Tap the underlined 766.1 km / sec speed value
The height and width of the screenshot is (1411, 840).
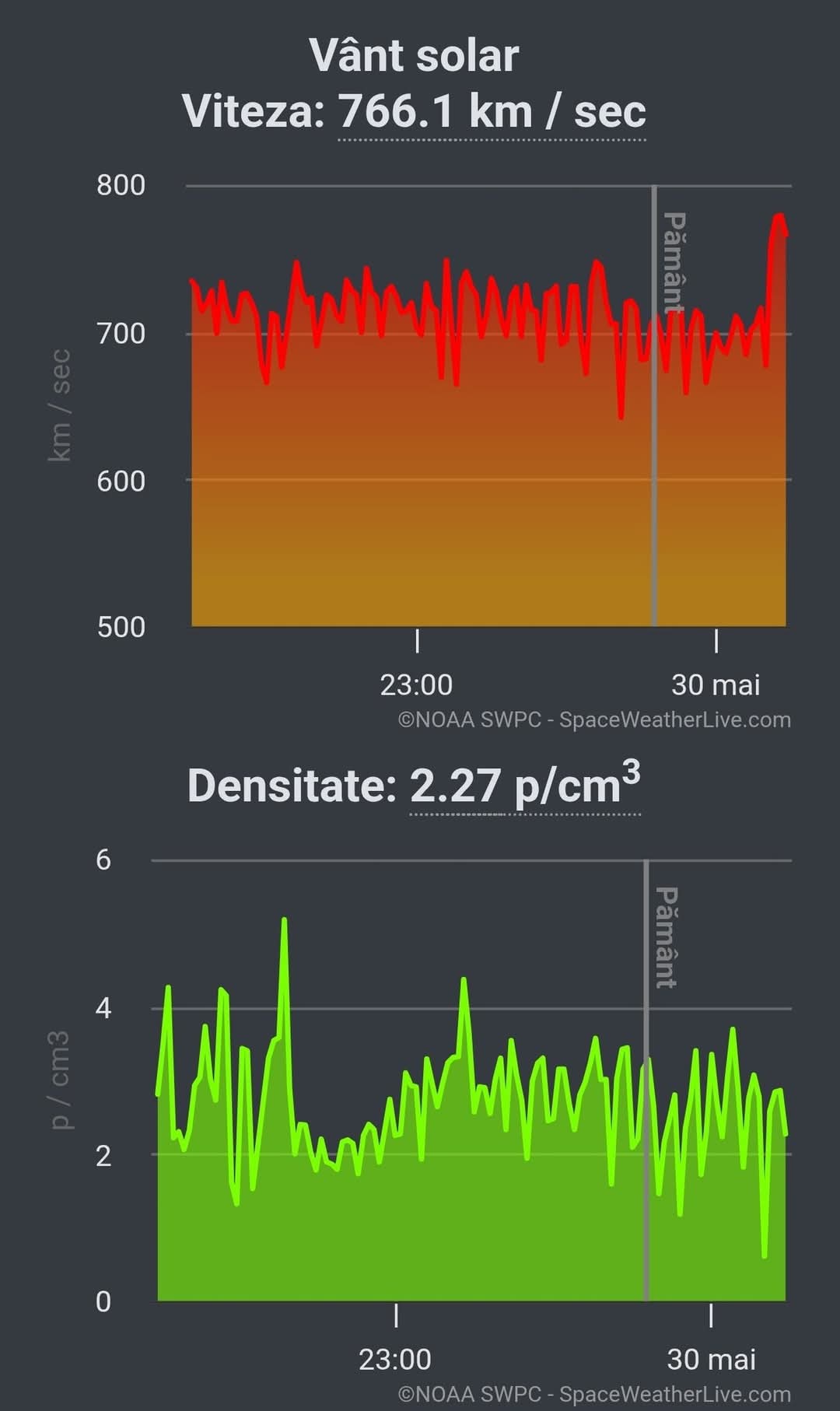pyautogui.click(x=492, y=111)
